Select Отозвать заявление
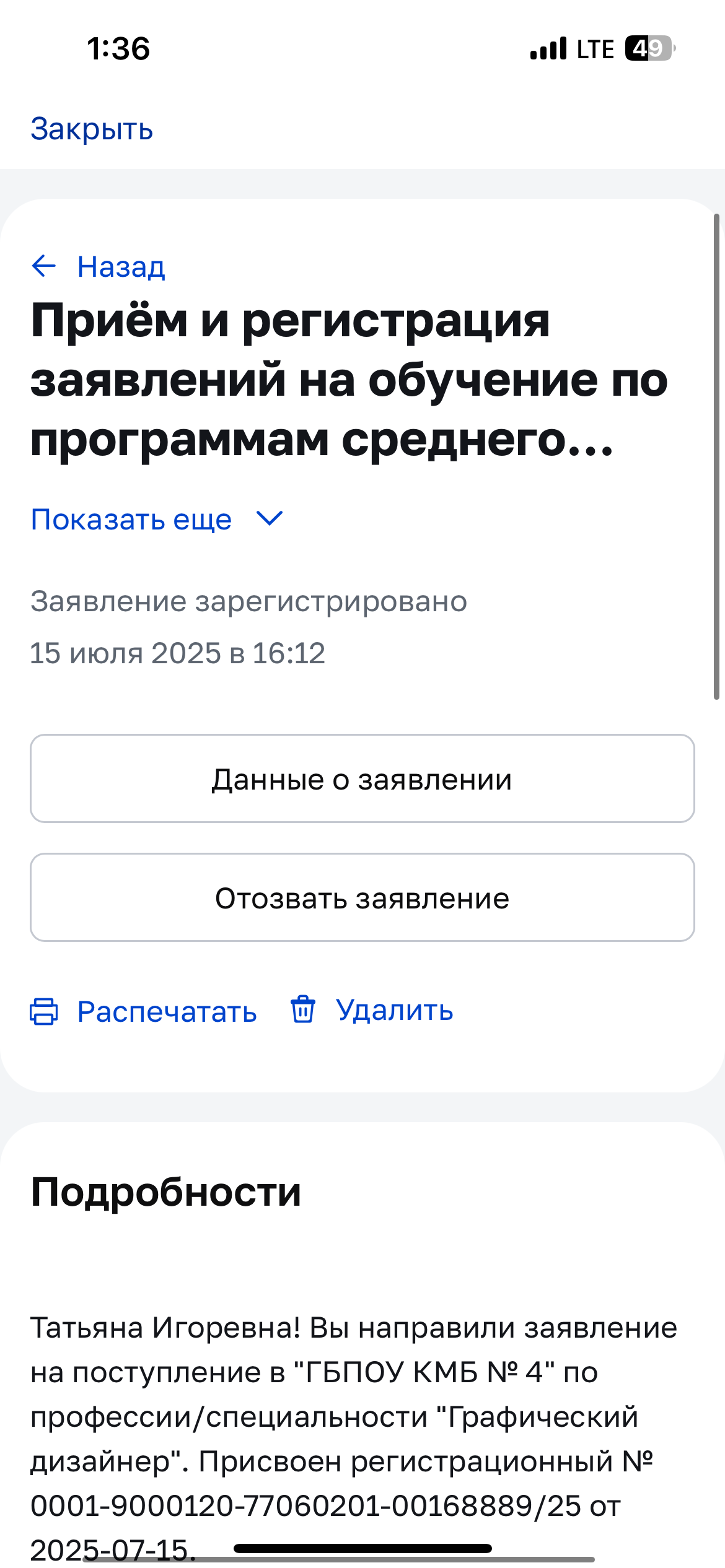 (x=362, y=897)
